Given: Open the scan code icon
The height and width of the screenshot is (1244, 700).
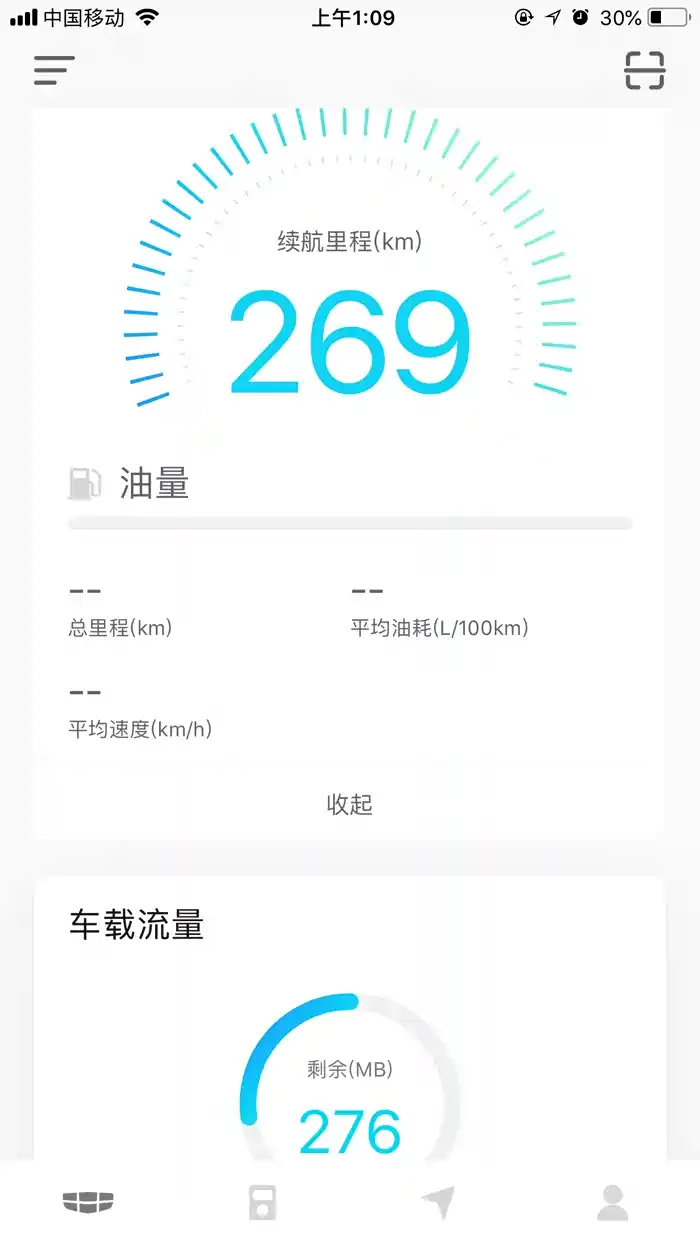Looking at the screenshot, I should coord(644,70).
